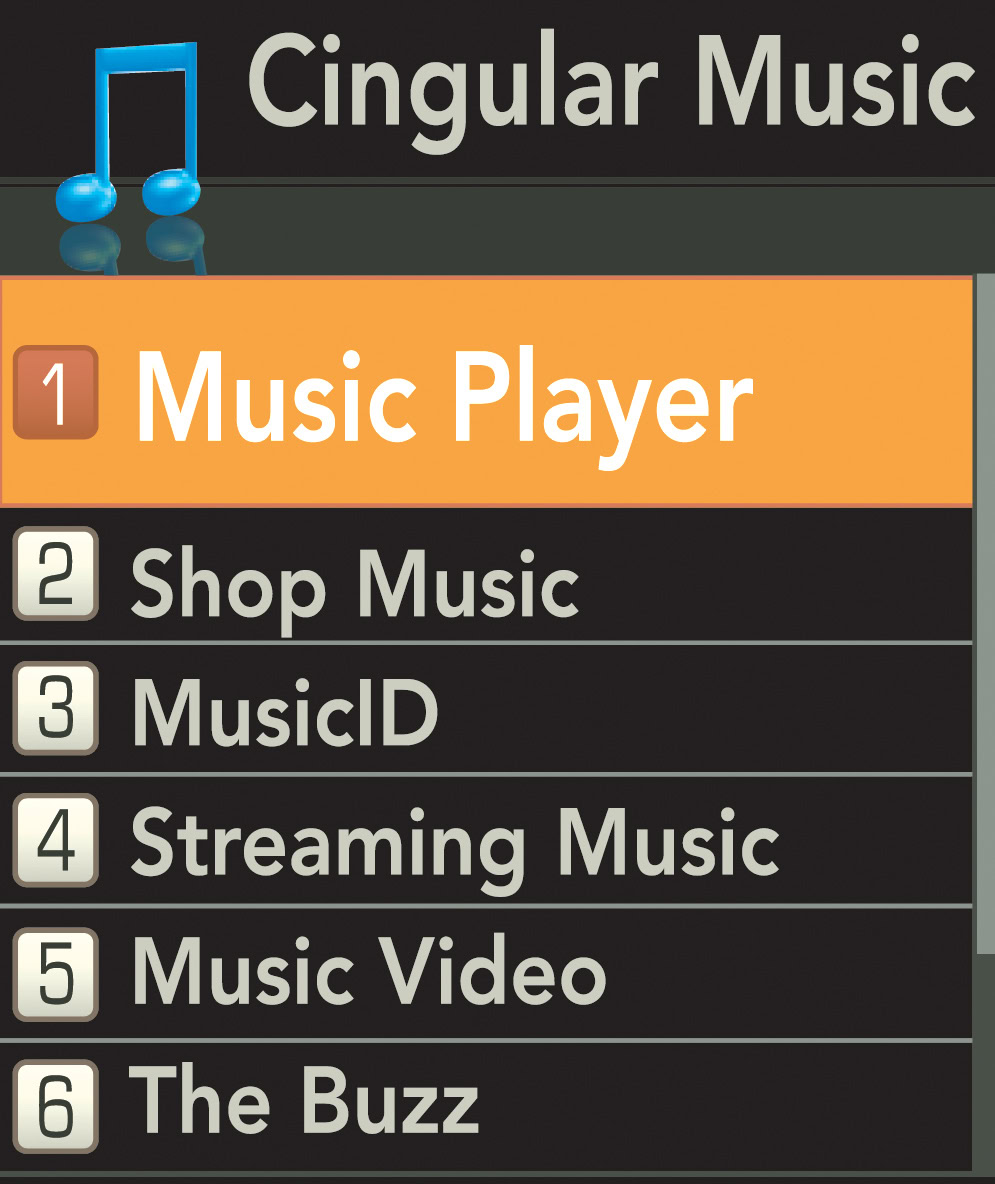Open the Music Player option
The height and width of the screenshot is (1184, 995).
[486, 392]
